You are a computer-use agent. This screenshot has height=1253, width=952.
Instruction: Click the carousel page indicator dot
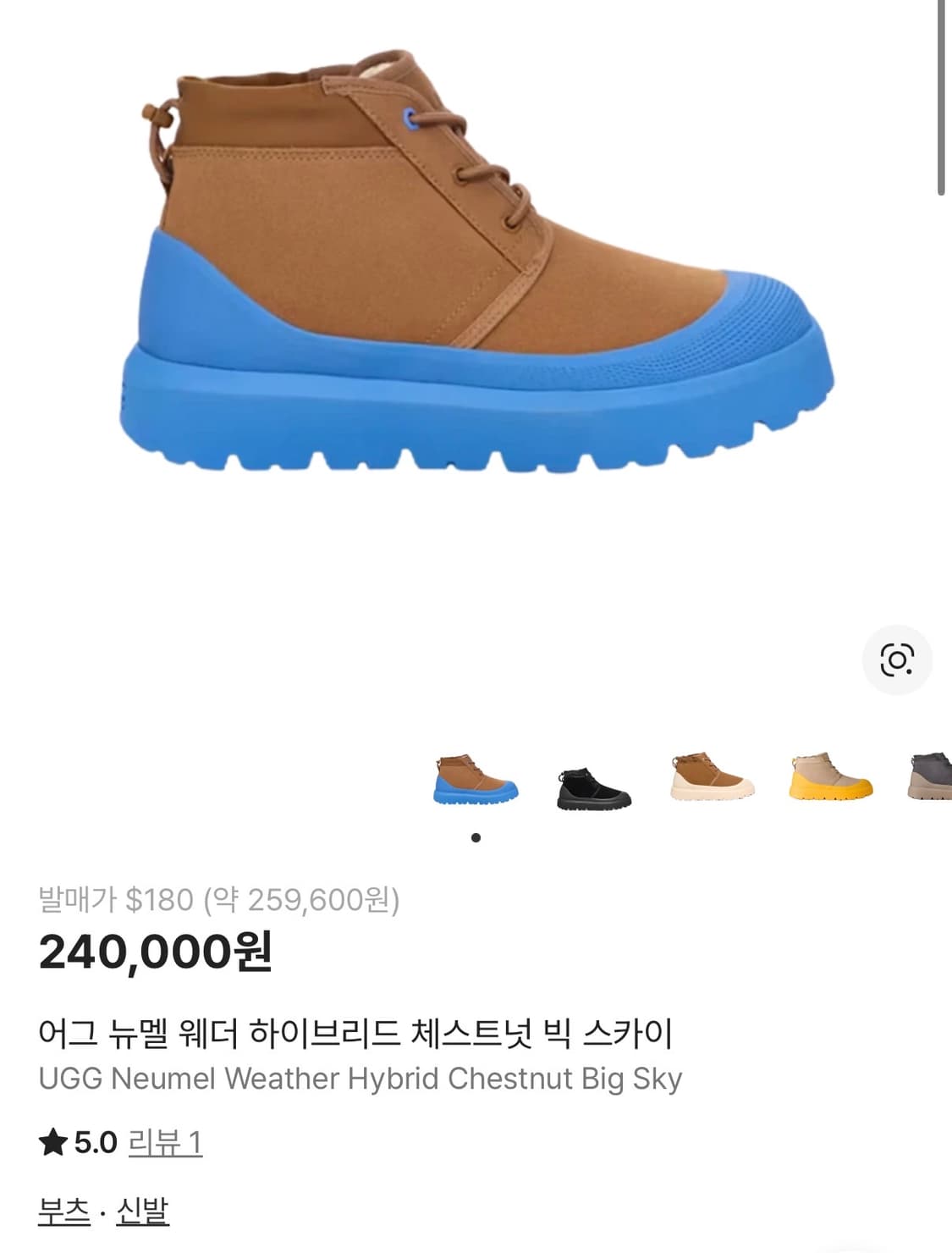(x=476, y=837)
